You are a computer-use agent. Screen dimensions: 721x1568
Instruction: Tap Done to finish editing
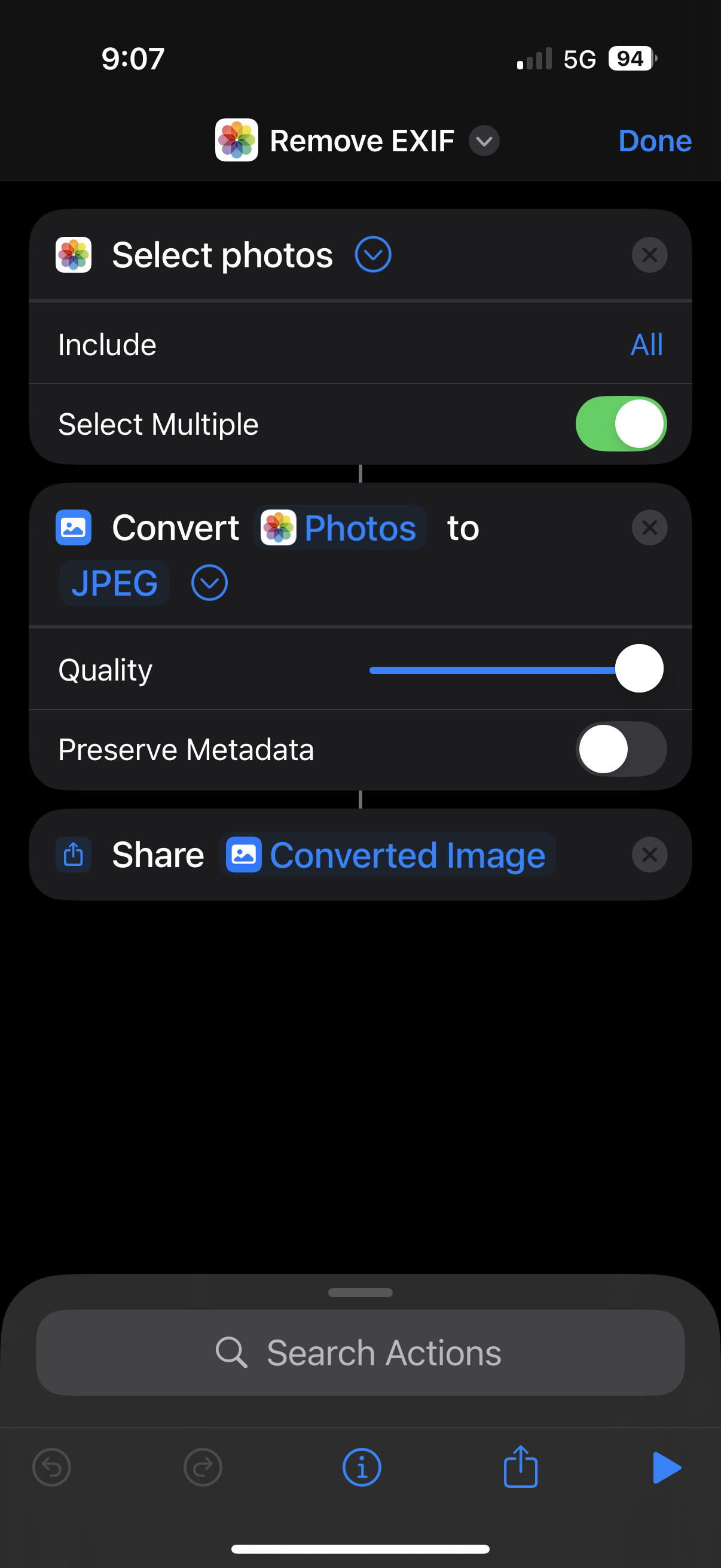(654, 141)
